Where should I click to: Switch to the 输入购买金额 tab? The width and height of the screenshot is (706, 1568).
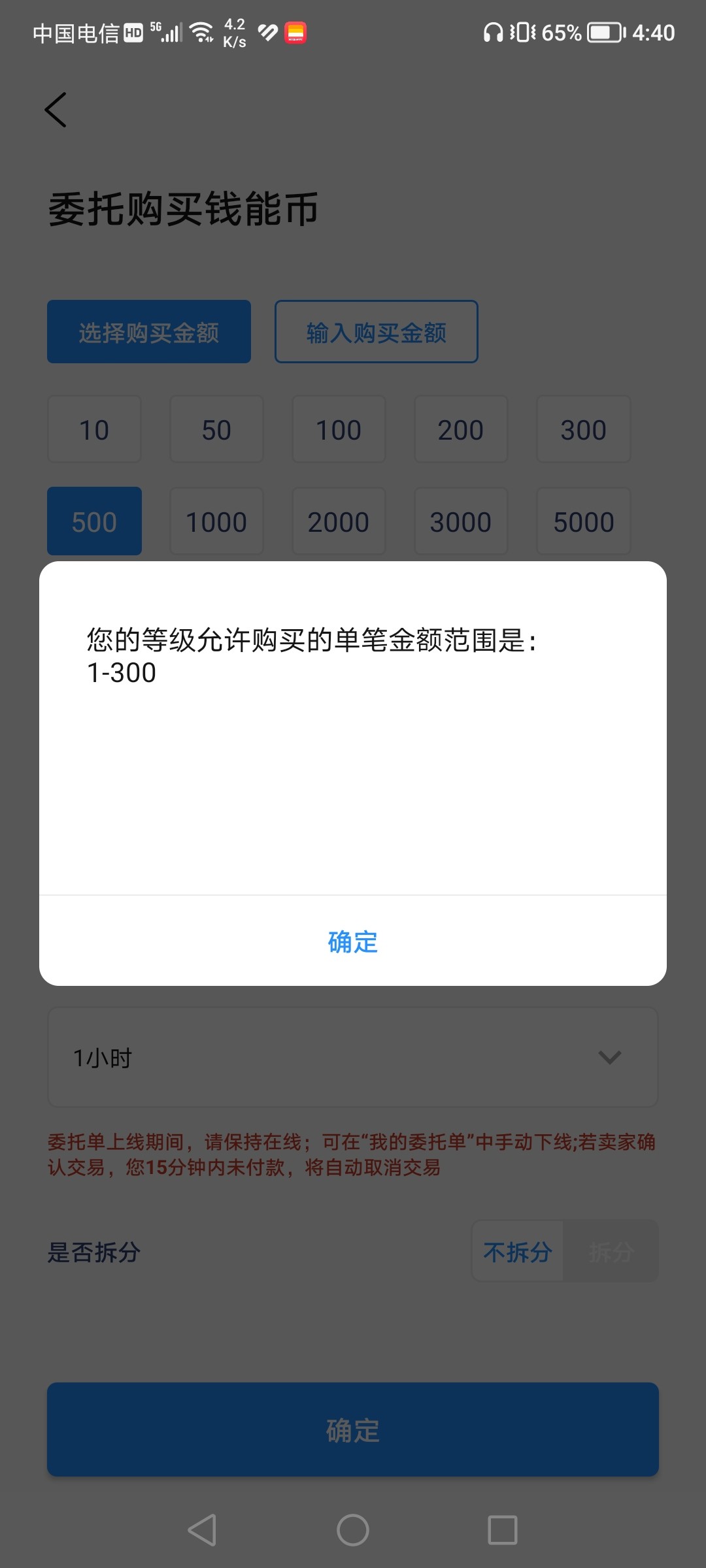376,331
